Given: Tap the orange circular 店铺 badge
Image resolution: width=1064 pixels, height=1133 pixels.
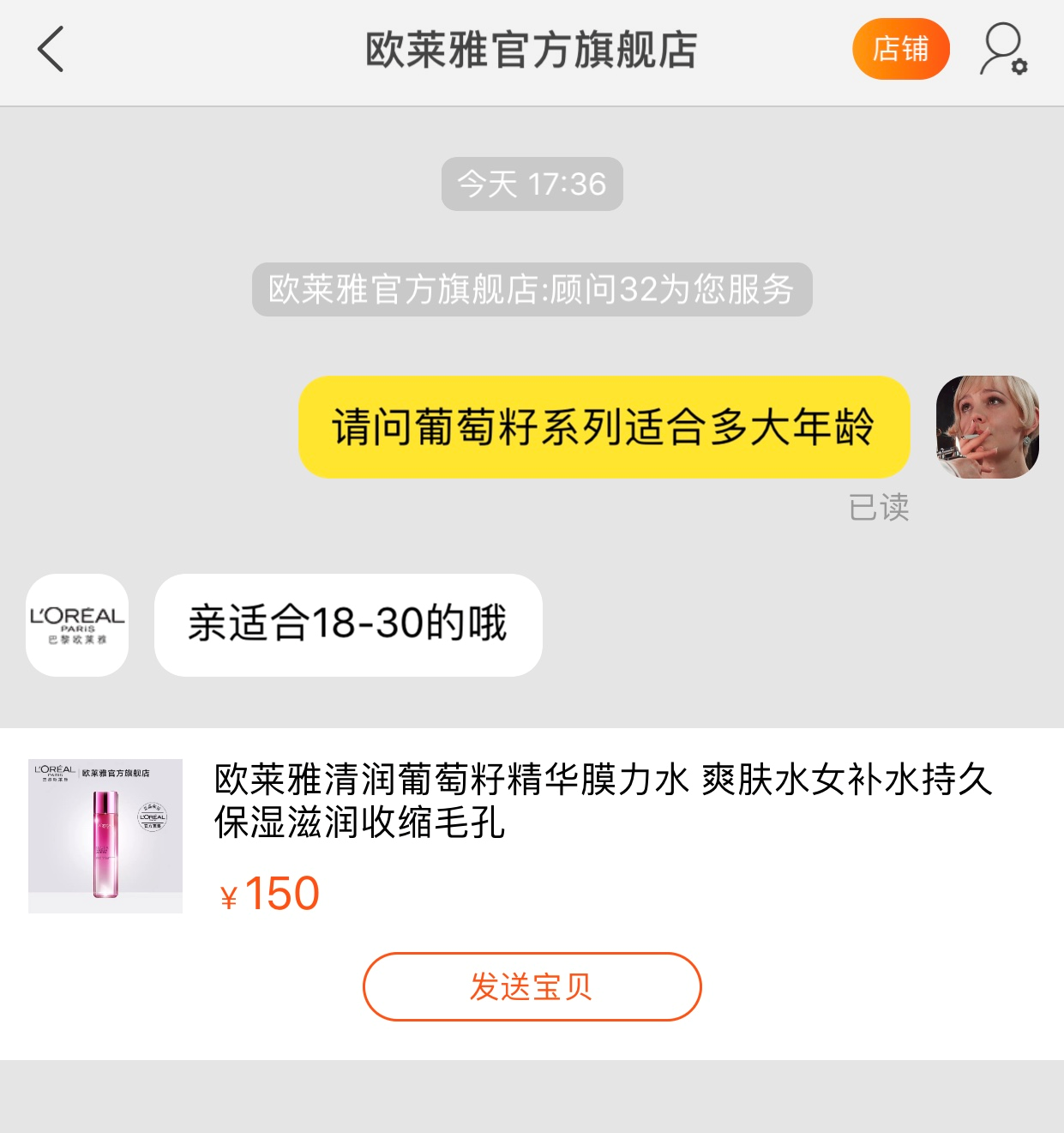Looking at the screenshot, I should pyautogui.click(x=902, y=49).
